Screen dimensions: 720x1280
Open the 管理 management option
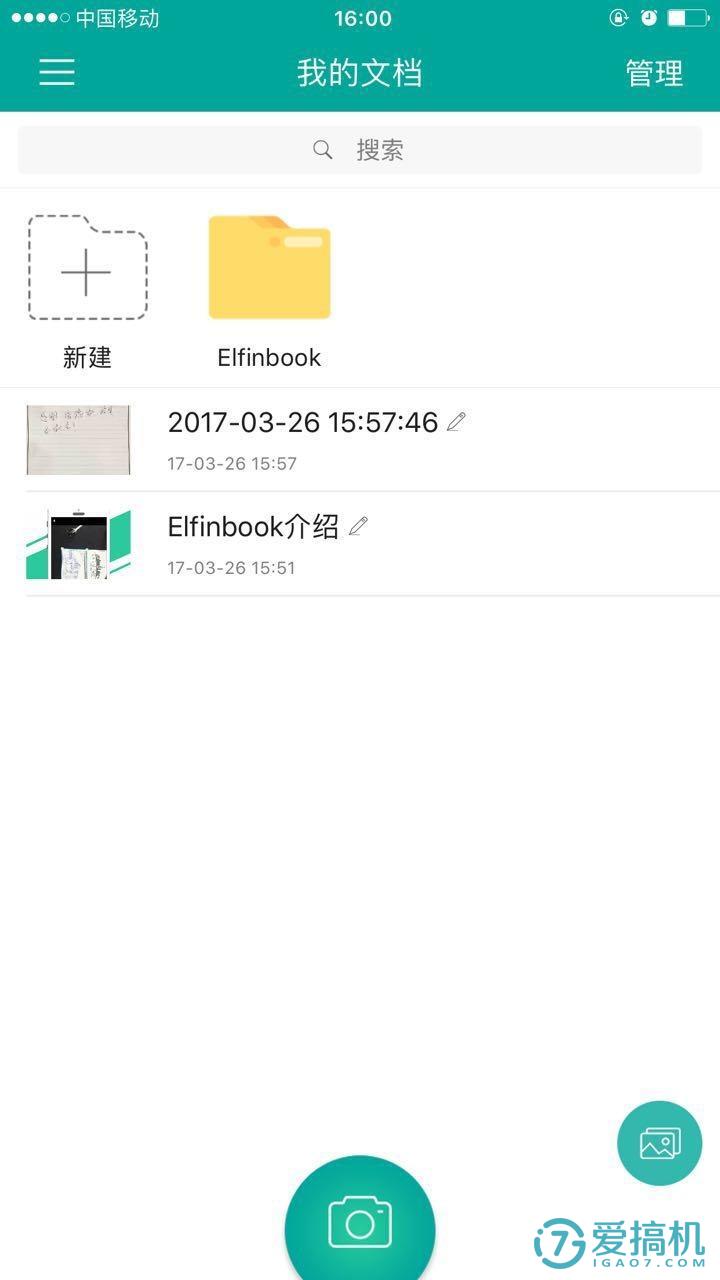pos(654,72)
